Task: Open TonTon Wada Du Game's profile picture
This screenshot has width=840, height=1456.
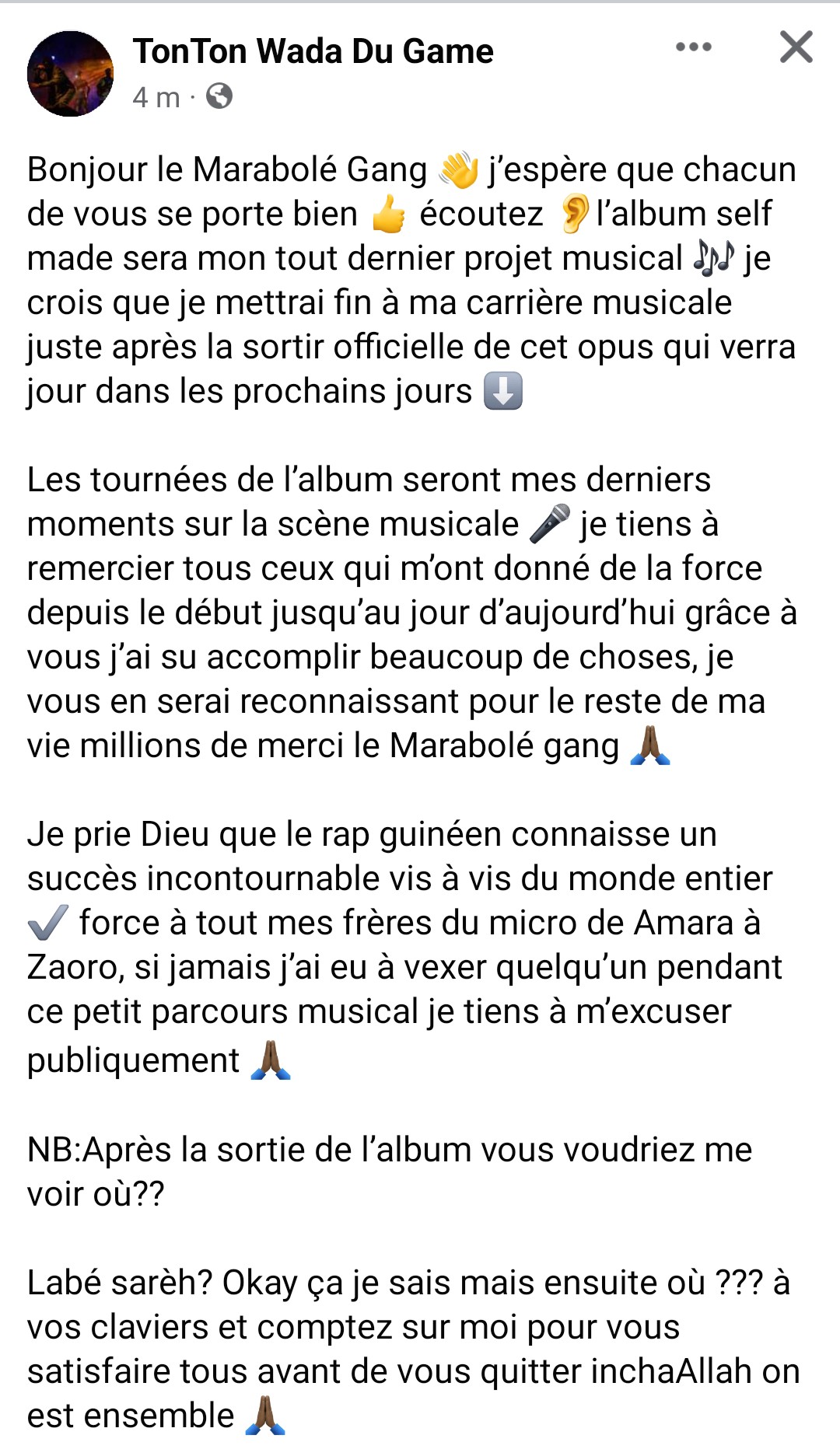Action: tap(70, 74)
